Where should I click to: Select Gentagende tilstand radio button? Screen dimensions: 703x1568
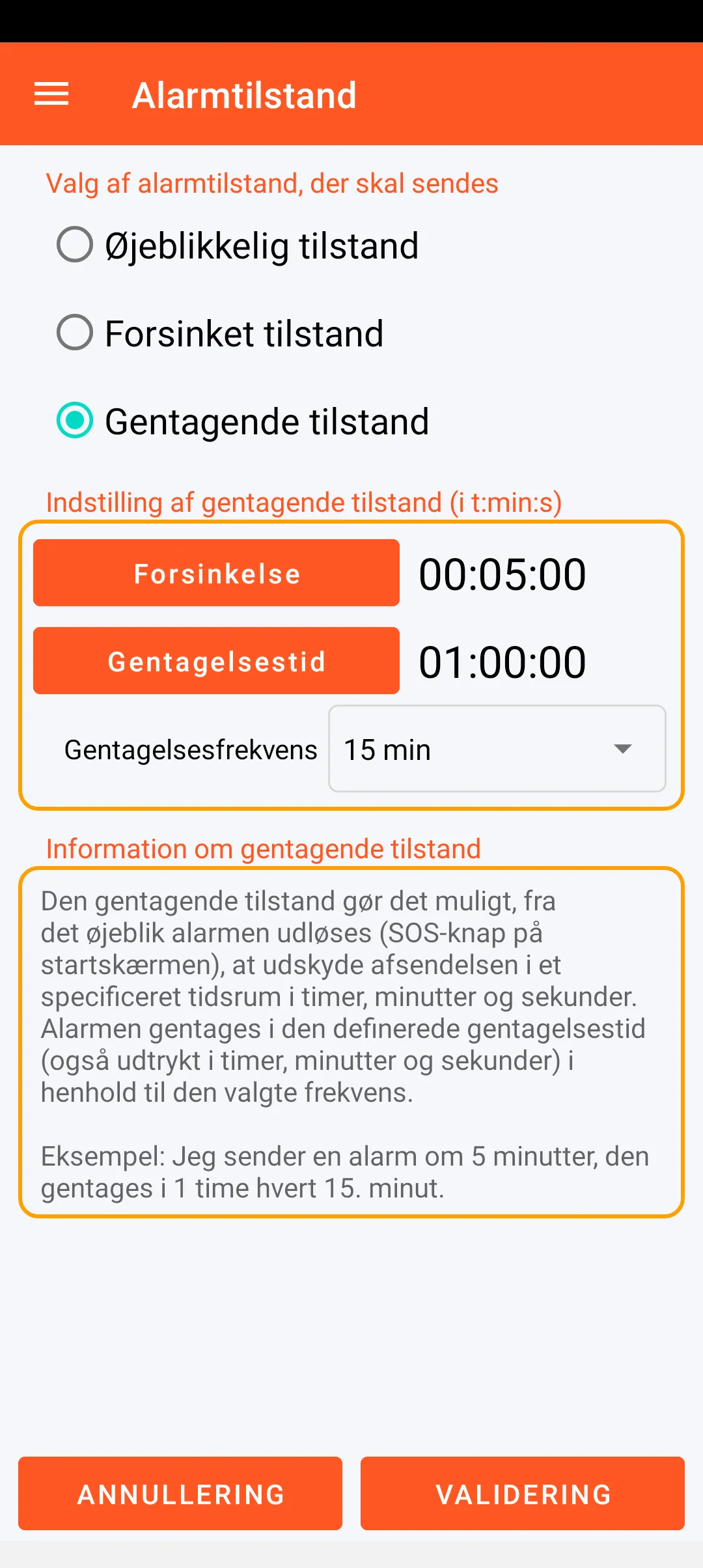pos(75,421)
